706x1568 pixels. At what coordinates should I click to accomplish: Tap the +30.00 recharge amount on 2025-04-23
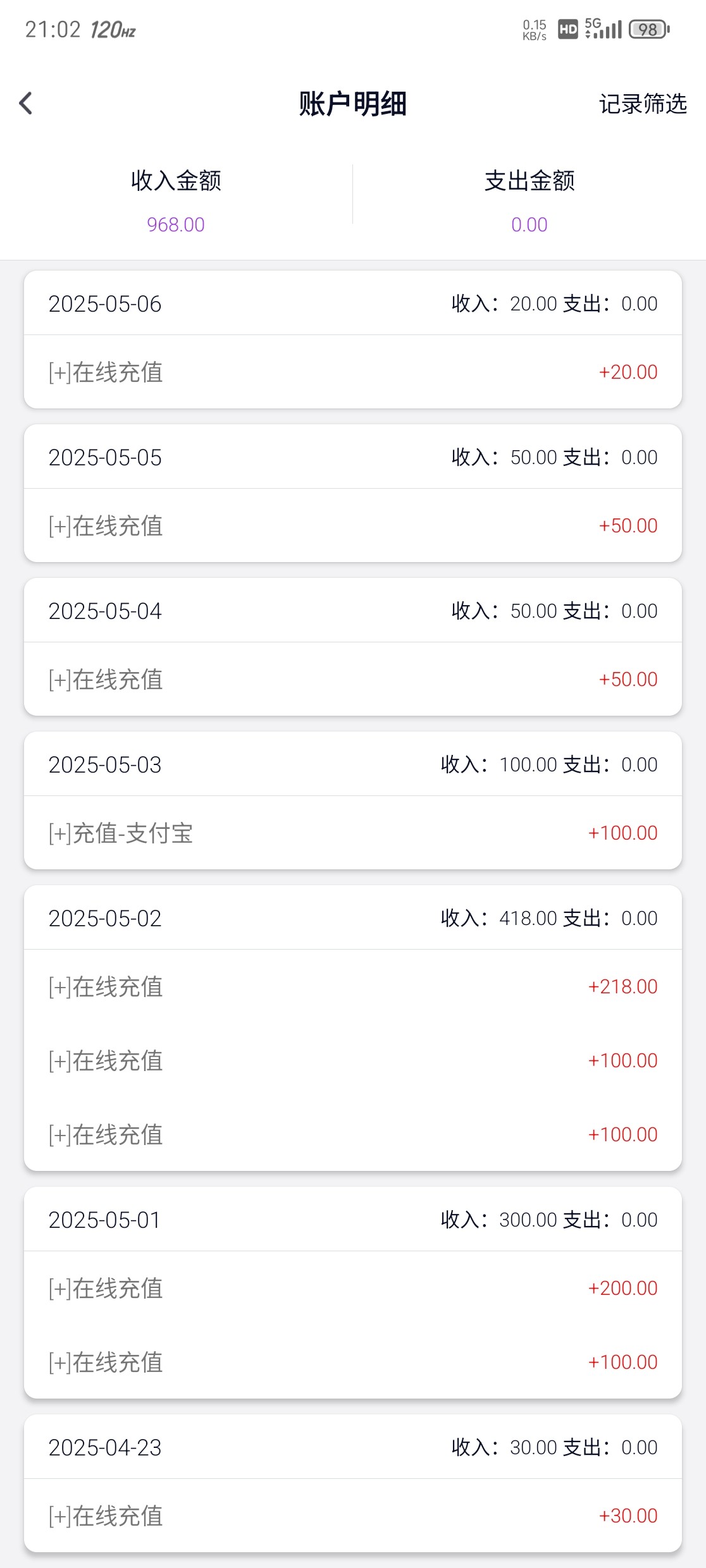[628, 1516]
